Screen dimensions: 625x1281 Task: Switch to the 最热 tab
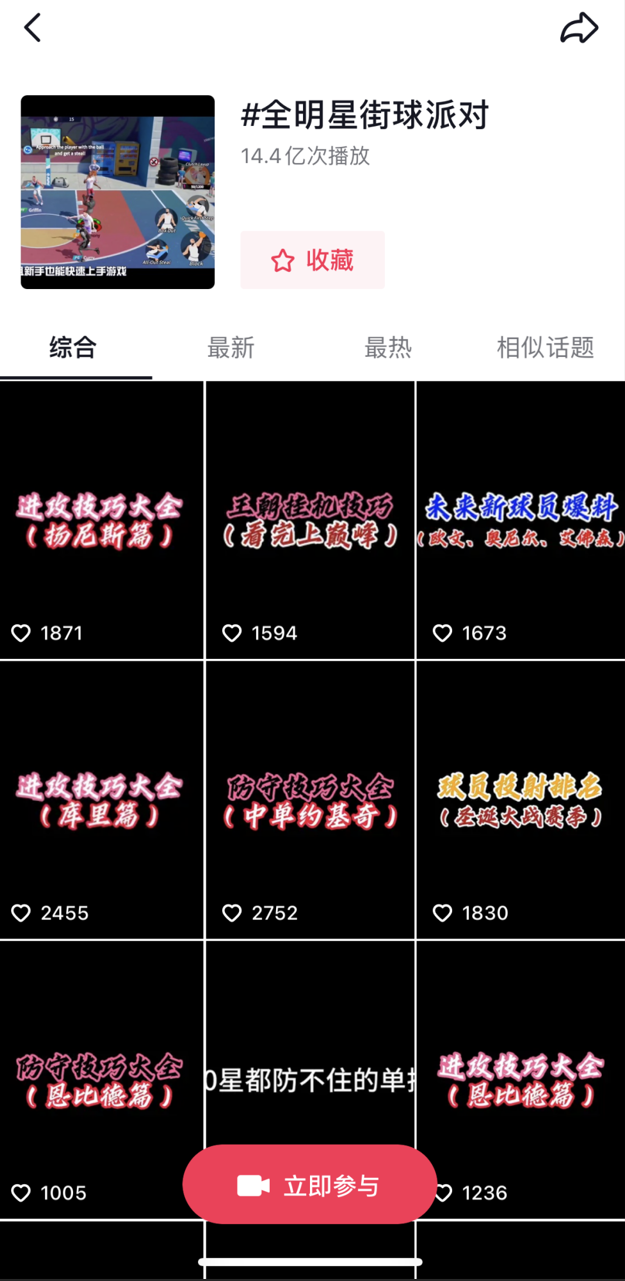[388, 347]
